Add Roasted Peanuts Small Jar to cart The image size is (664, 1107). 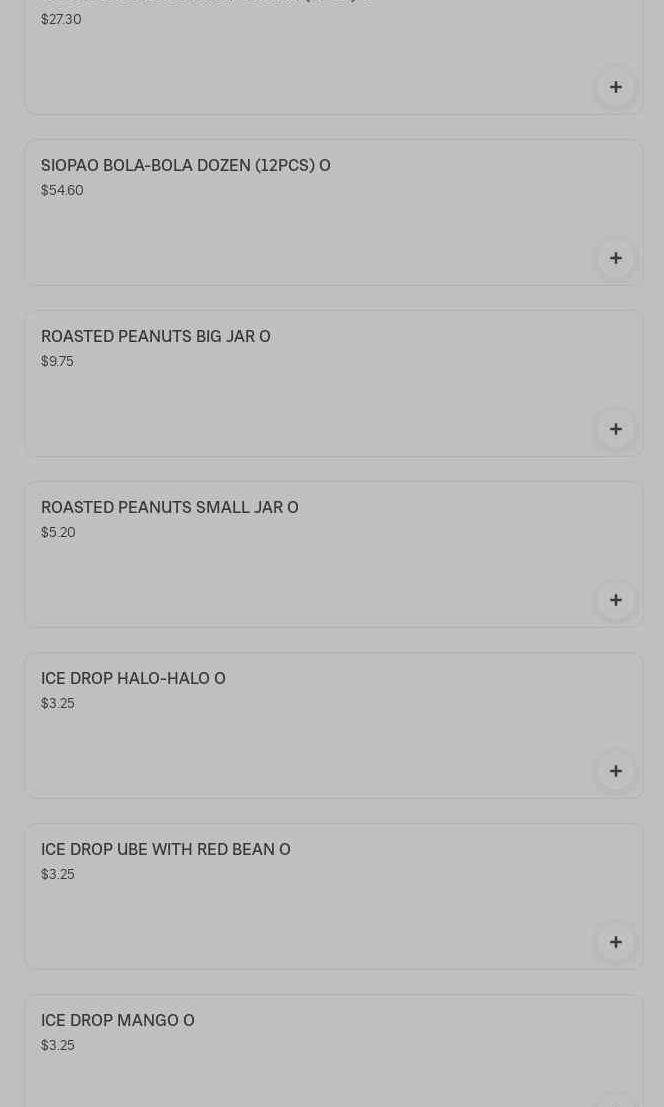tap(615, 600)
